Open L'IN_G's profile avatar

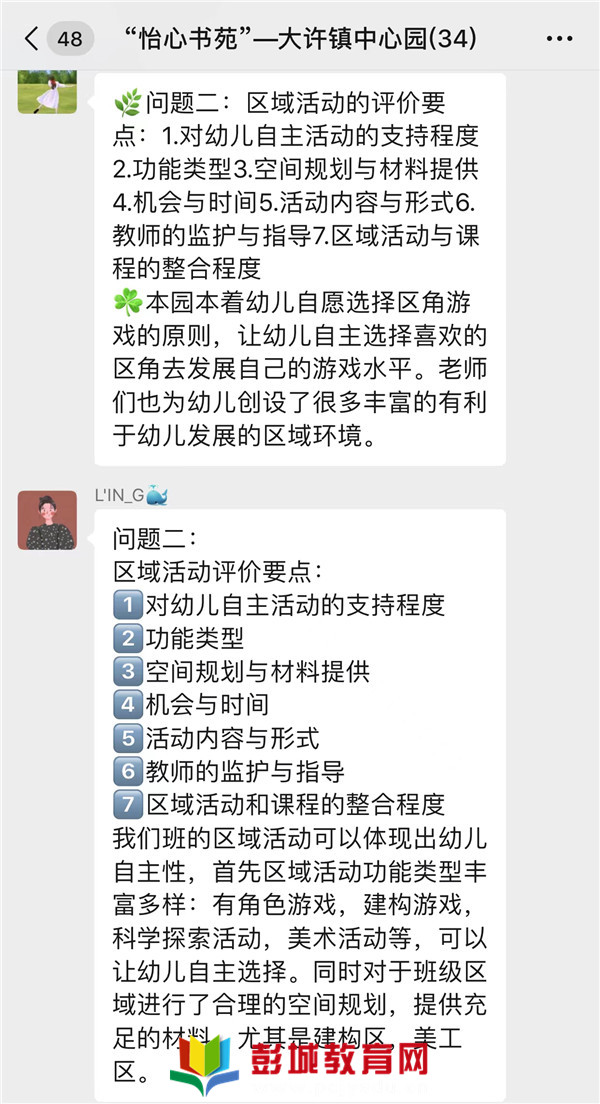(x=47, y=520)
